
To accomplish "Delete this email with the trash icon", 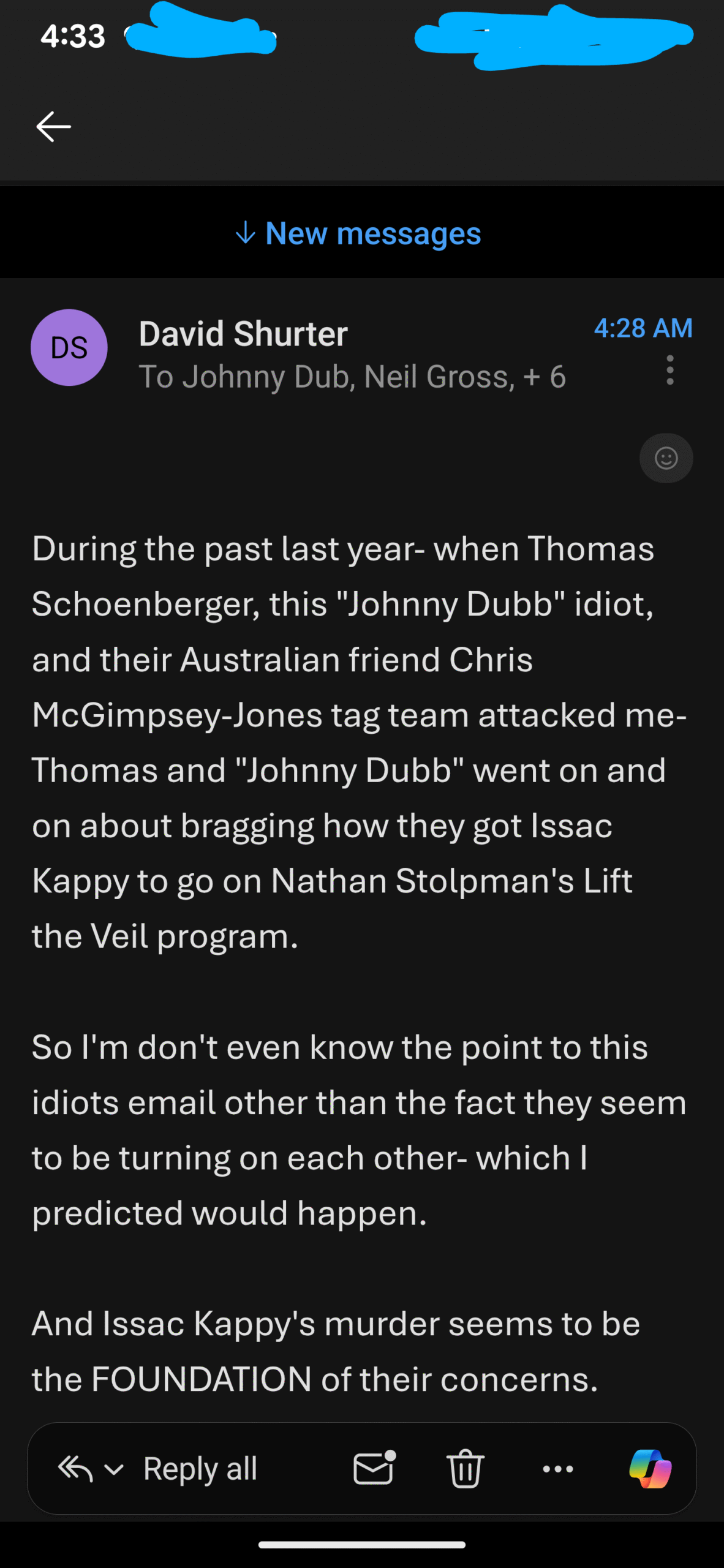I will click(466, 1469).
